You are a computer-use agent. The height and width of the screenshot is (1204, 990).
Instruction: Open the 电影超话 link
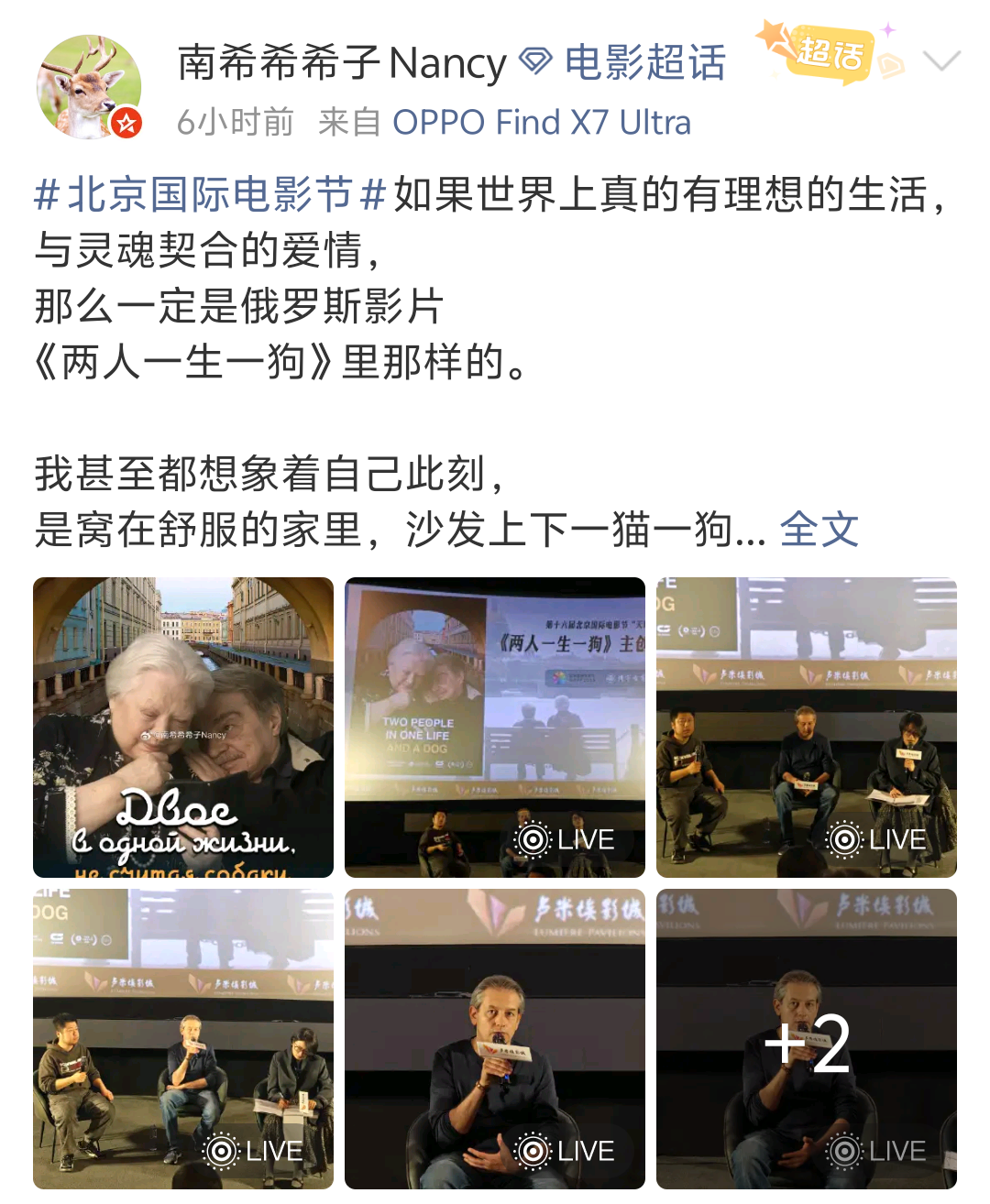[x=644, y=63]
